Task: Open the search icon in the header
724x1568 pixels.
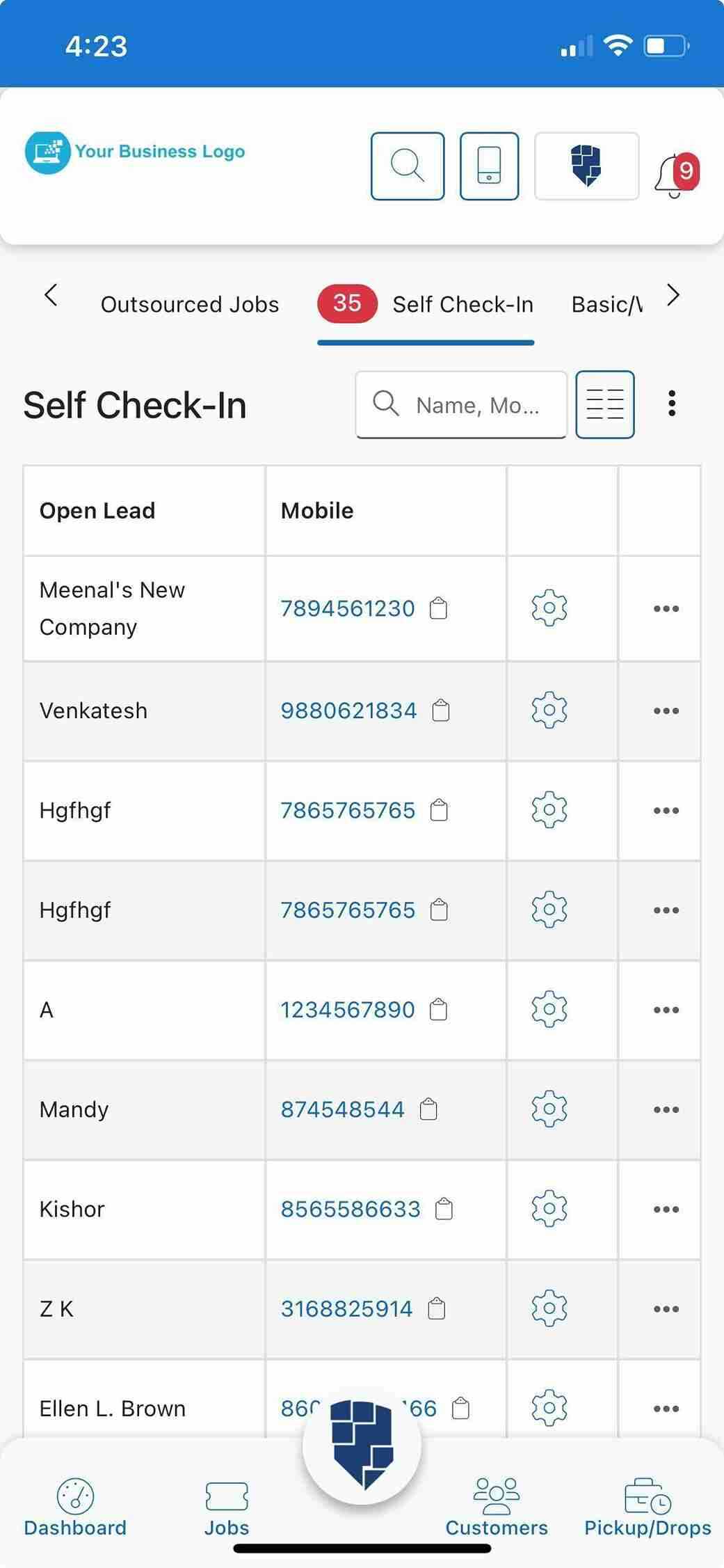Action: (x=407, y=166)
